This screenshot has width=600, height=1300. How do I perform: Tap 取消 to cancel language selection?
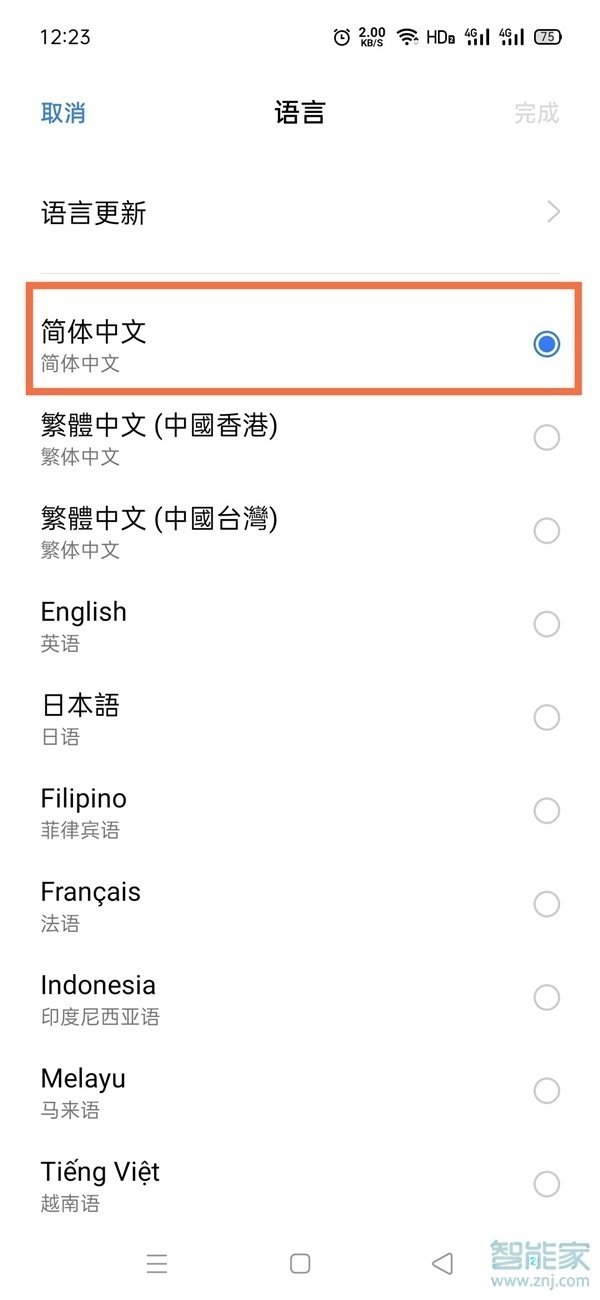pyautogui.click(x=63, y=113)
